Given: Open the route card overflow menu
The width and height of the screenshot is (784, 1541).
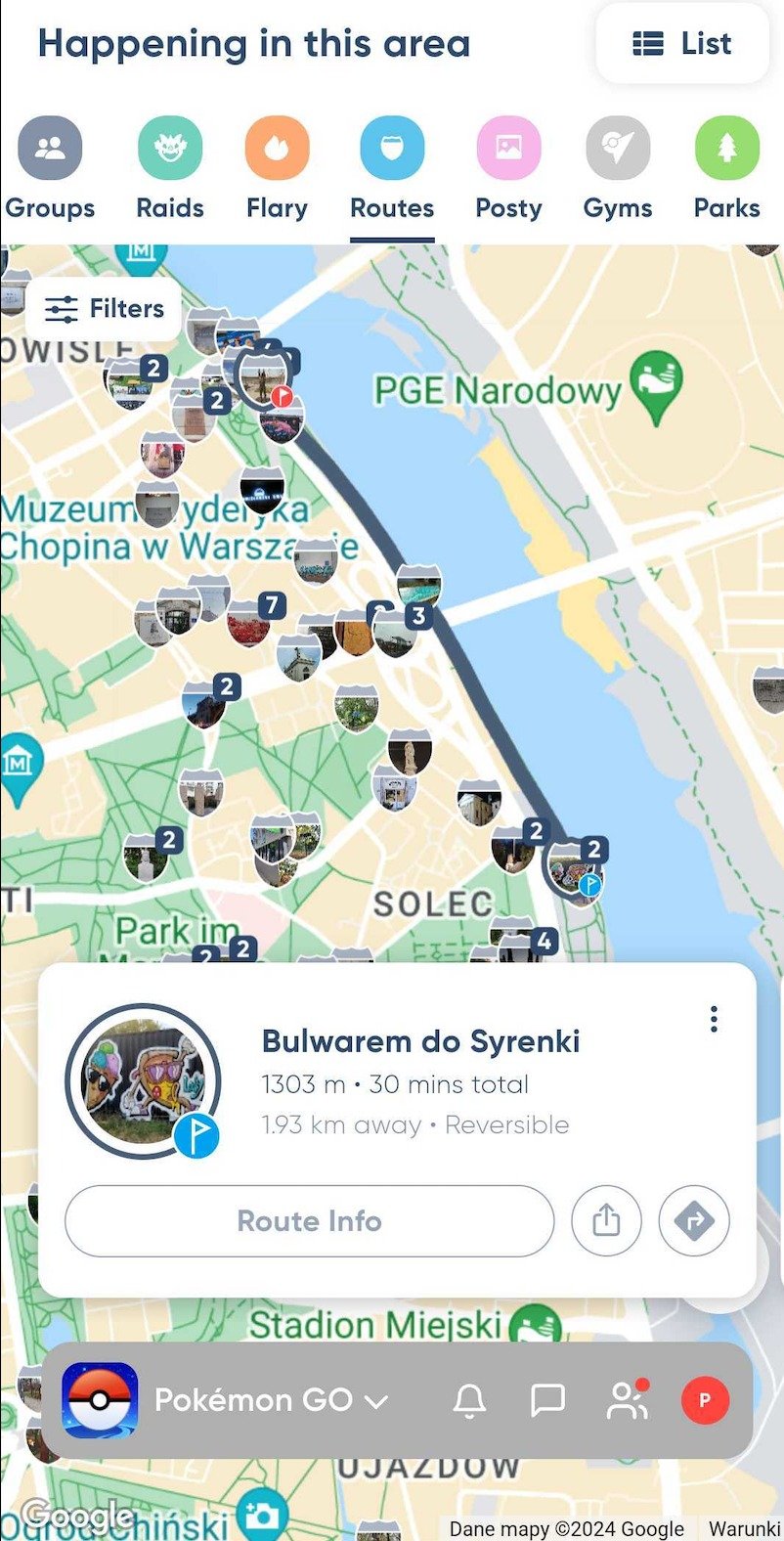Looking at the screenshot, I should click(x=714, y=1019).
